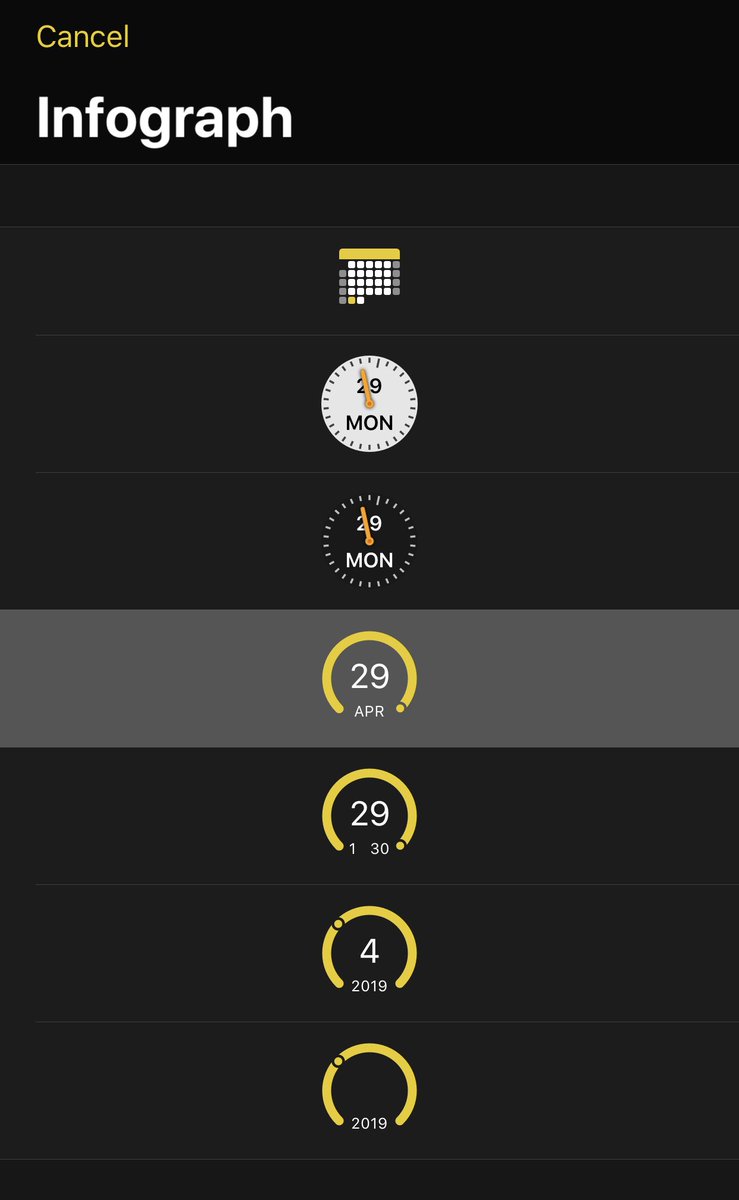Viewport: 739px width, 1200px height.
Task: Select the calendar grid complication
Action: pyautogui.click(x=369, y=280)
